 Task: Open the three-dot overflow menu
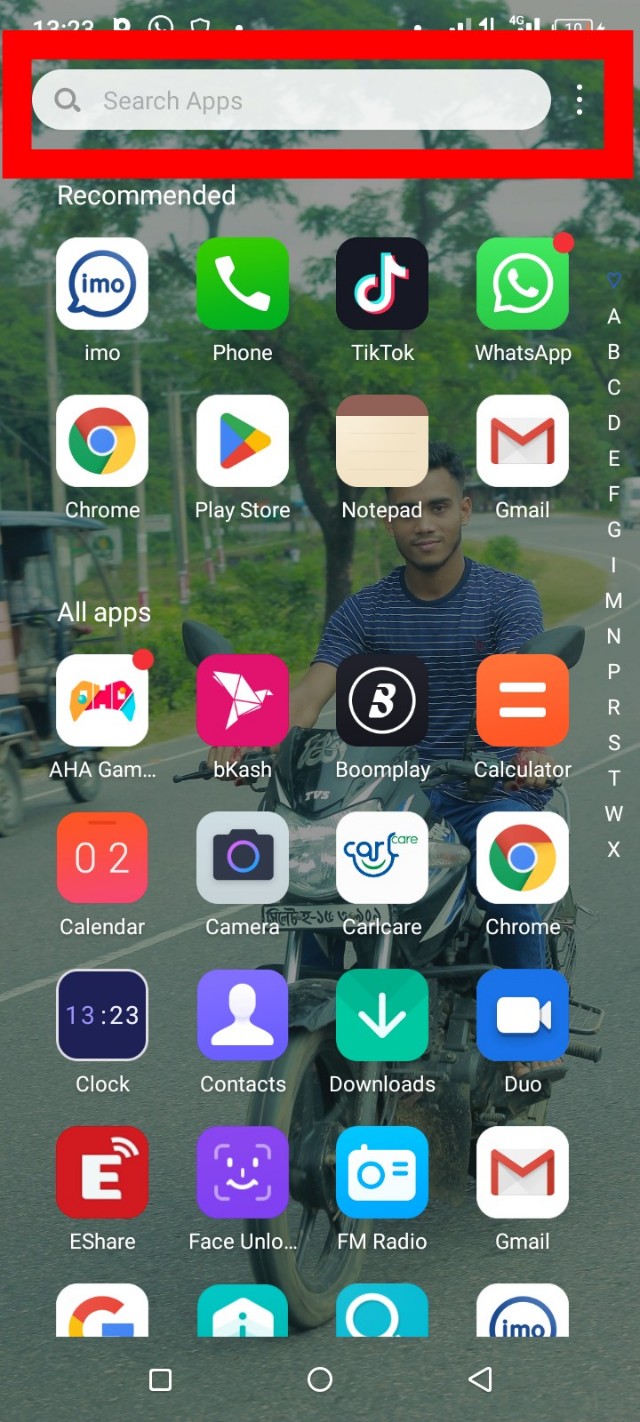(x=579, y=100)
